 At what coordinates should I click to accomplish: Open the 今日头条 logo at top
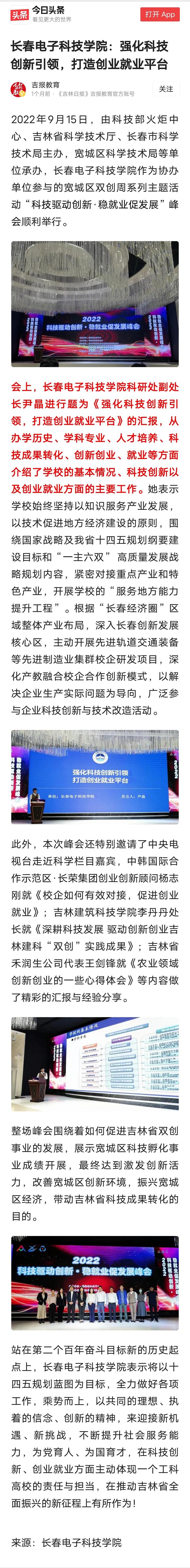20,14
